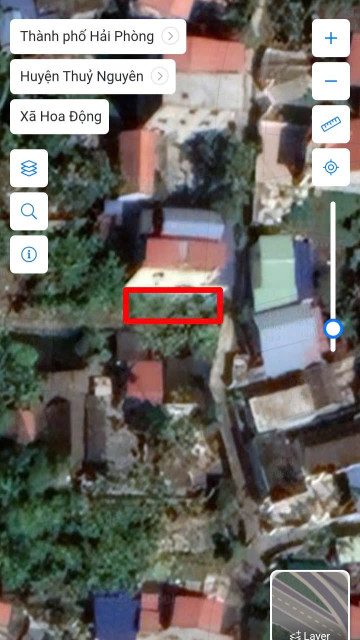Switch the base map Layer thumbnail

(x=310, y=605)
